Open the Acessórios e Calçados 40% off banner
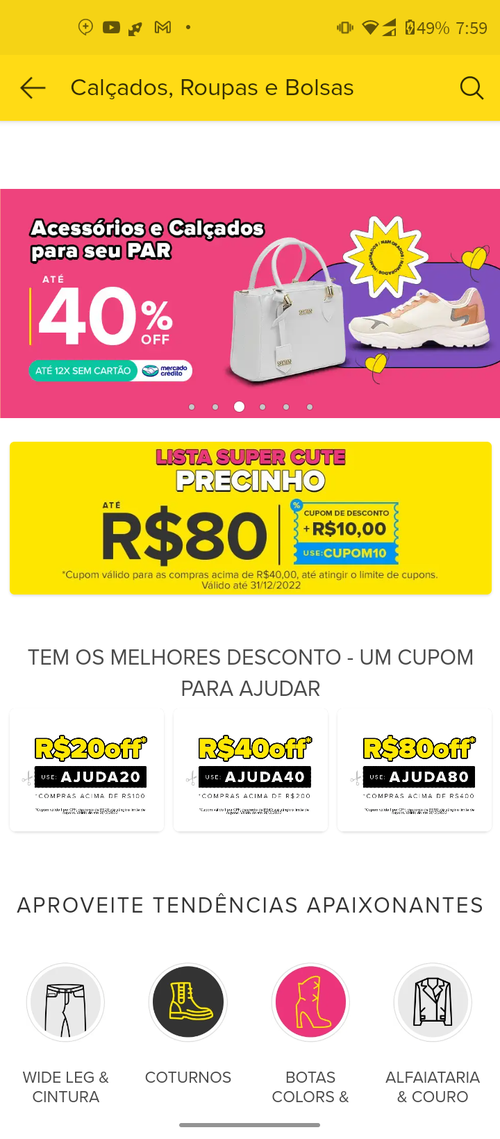Viewport: 500px width, 1139px height. pos(250,303)
